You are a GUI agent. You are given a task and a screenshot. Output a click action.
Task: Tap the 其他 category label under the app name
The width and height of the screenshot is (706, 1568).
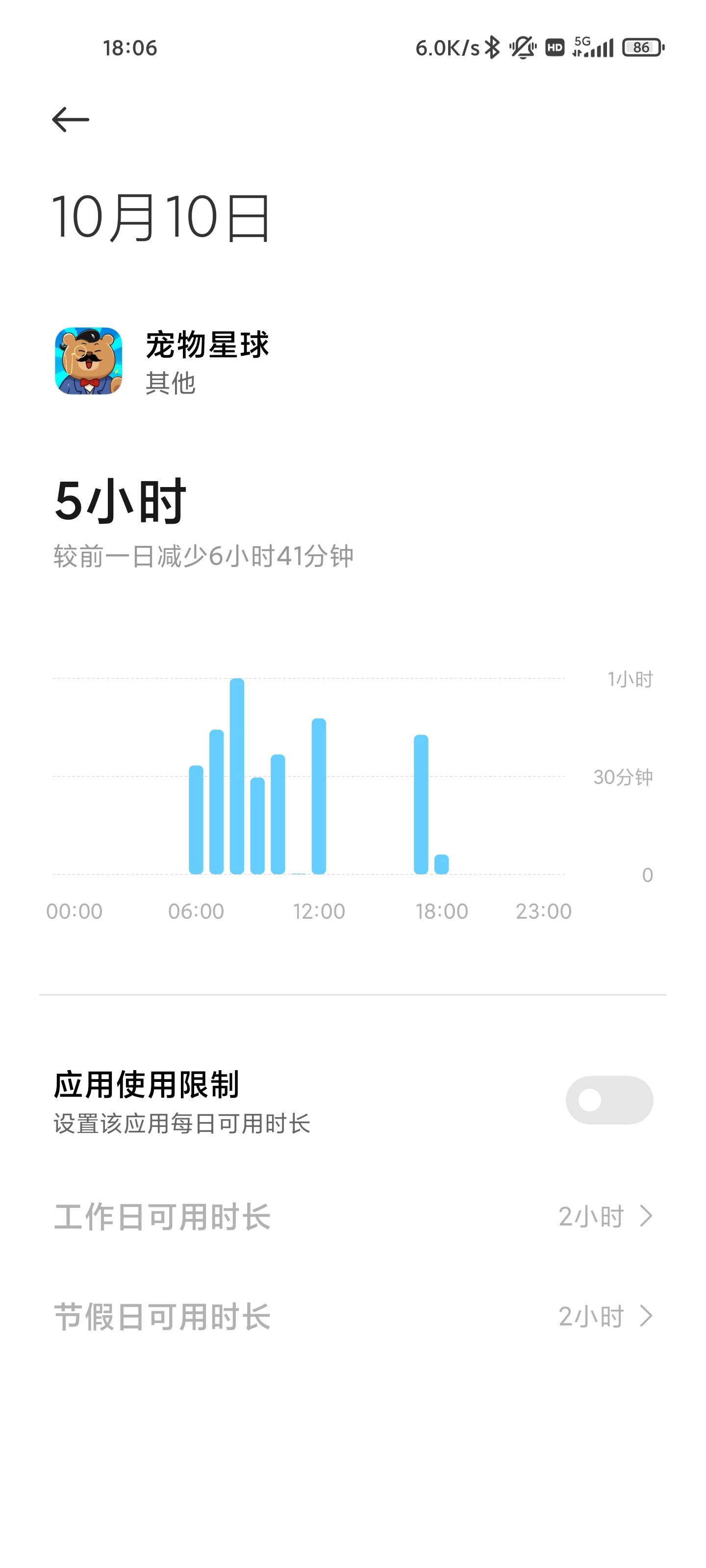[x=169, y=383]
